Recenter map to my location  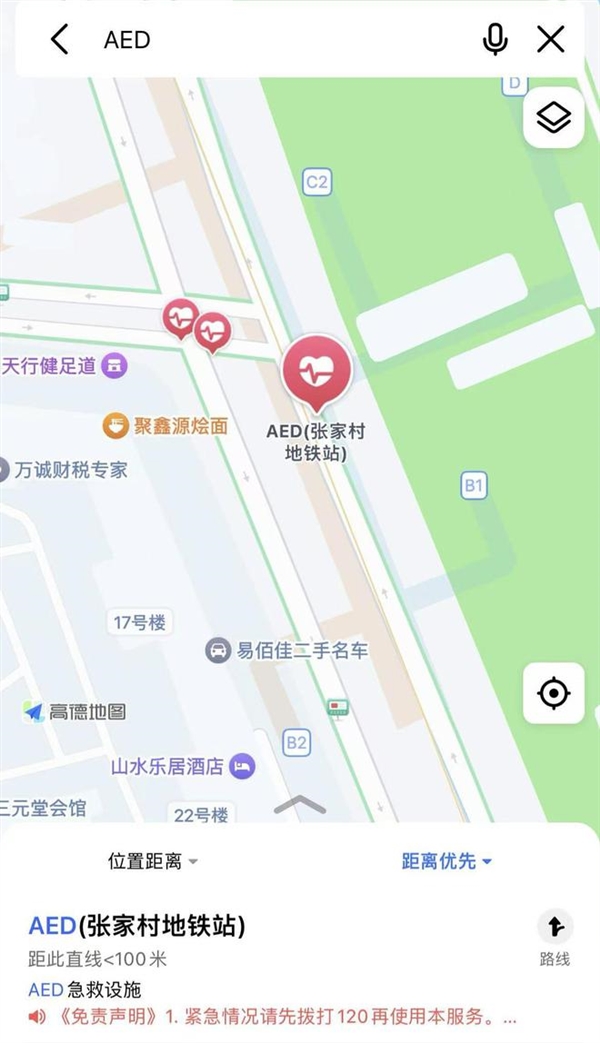point(553,693)
